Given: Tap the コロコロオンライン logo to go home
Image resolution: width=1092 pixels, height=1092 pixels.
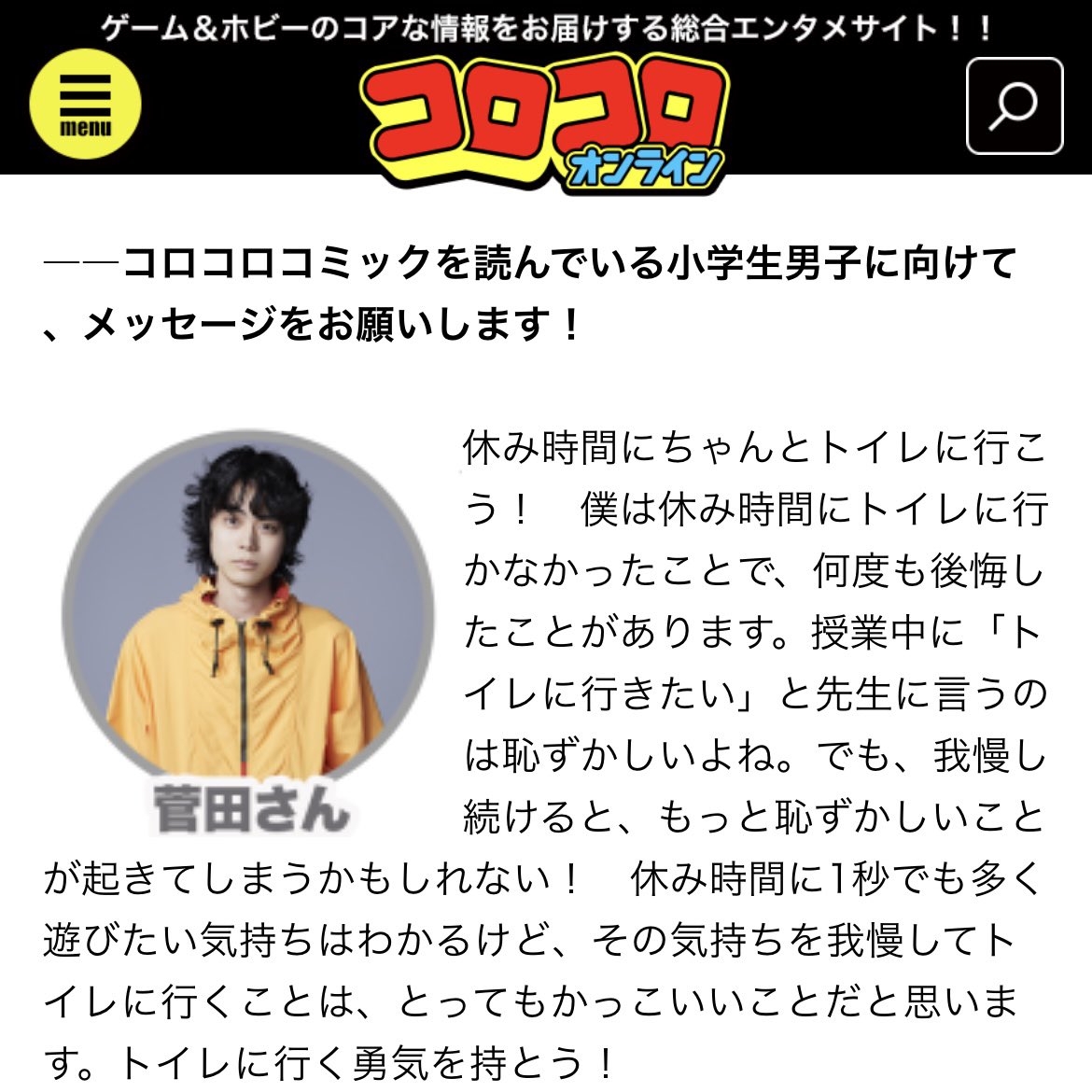Looking at the screenshot, I should tap(546, 119).
